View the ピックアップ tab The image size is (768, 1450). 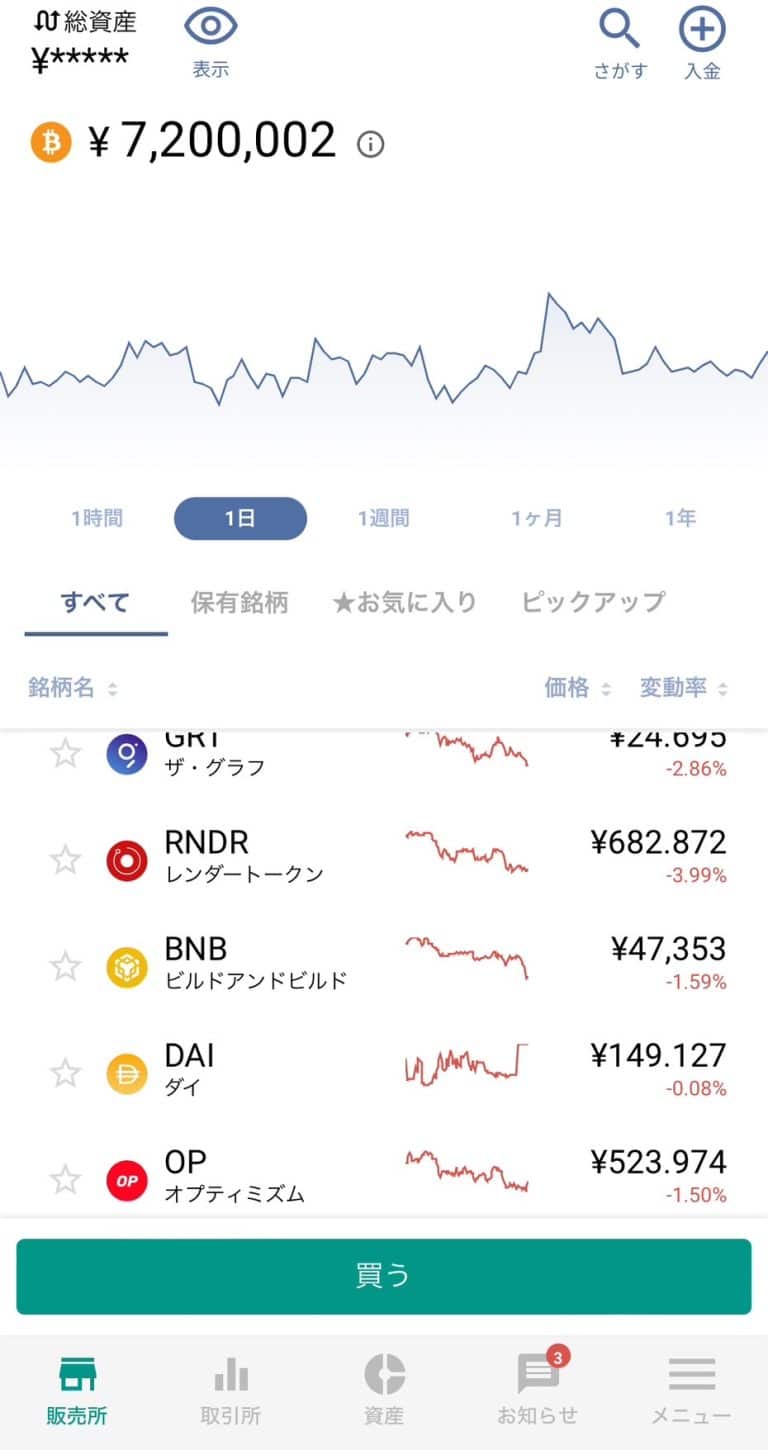click(593, 602)
